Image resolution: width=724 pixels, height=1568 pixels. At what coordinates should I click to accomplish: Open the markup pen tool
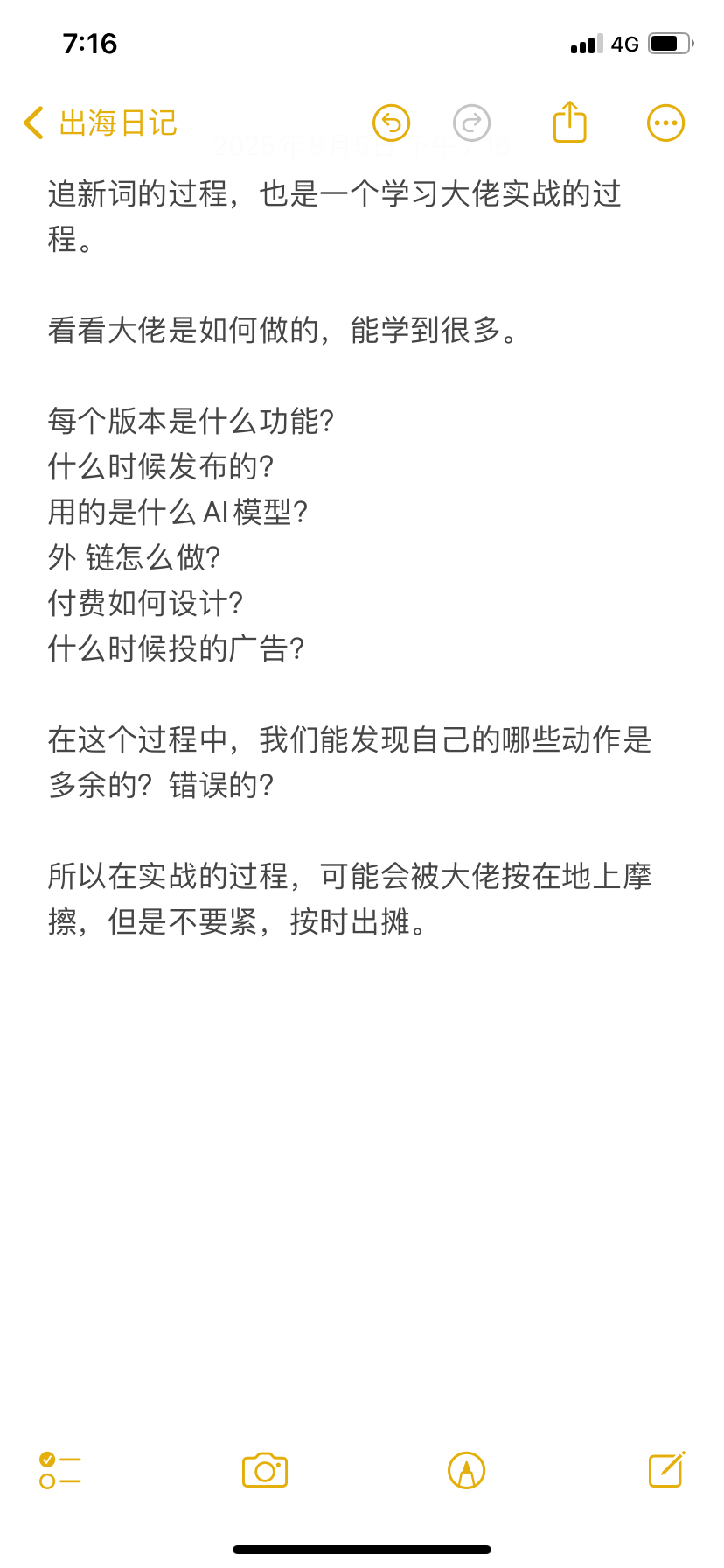tap(467, 1470)
